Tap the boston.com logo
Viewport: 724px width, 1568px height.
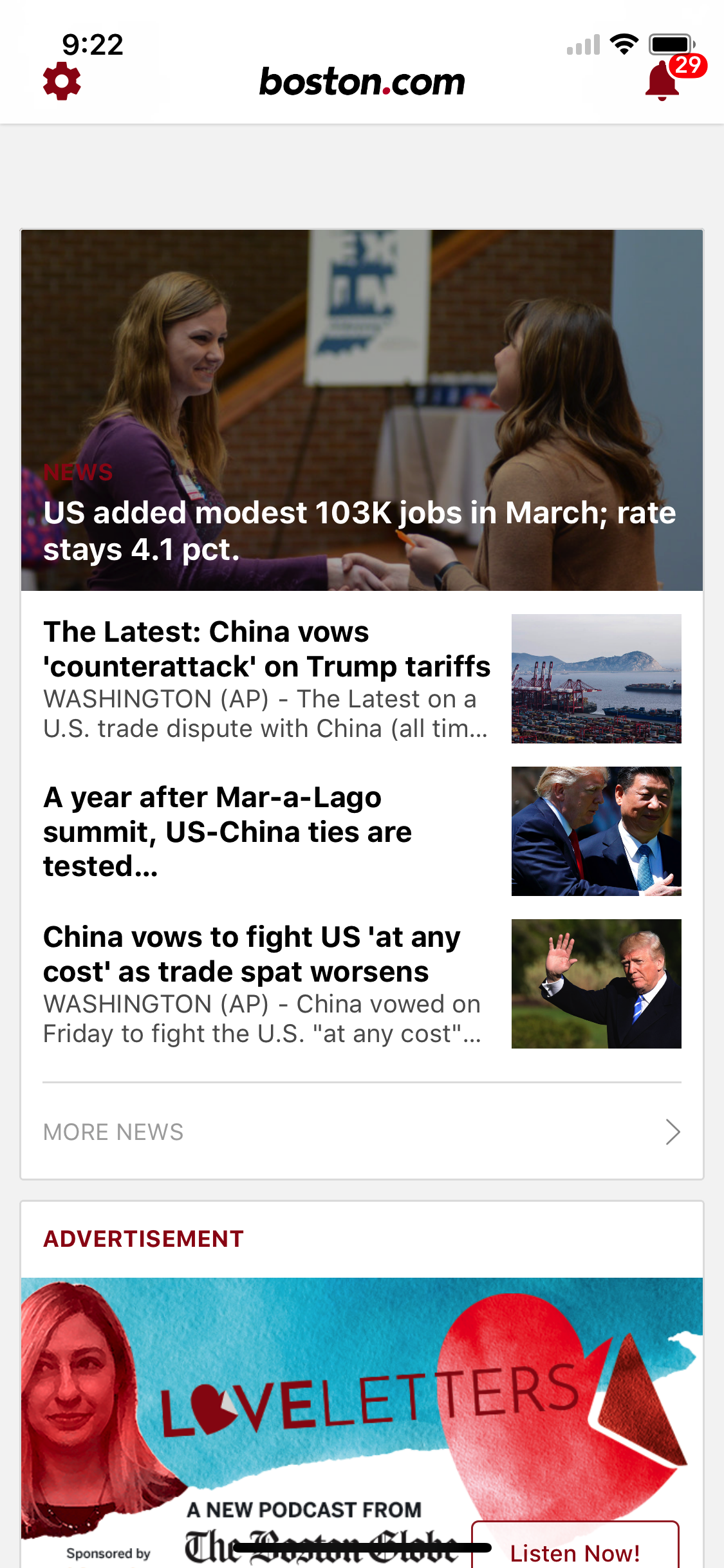point(362,81)
